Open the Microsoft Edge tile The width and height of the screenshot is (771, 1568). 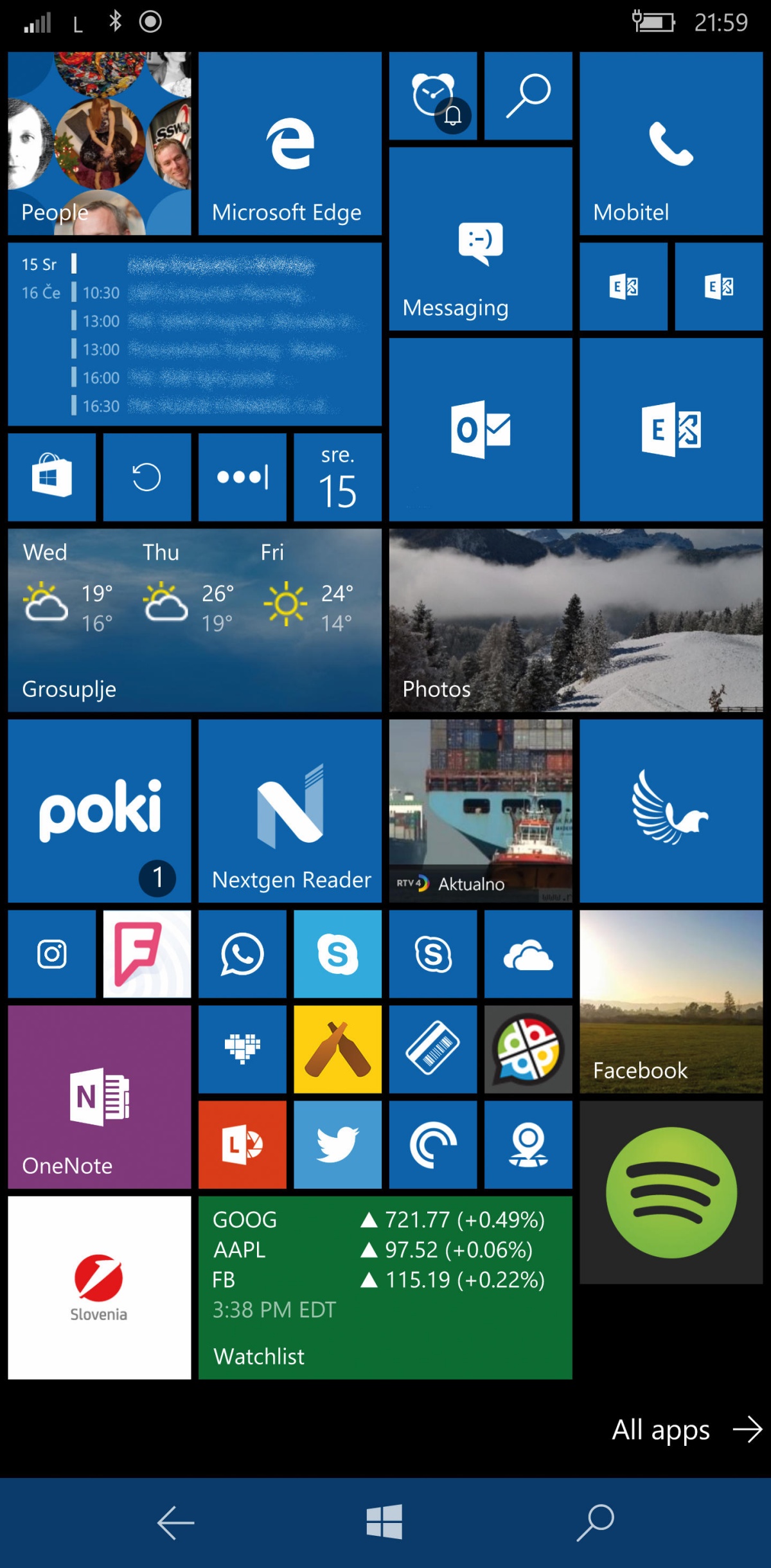tap(290, 143)
